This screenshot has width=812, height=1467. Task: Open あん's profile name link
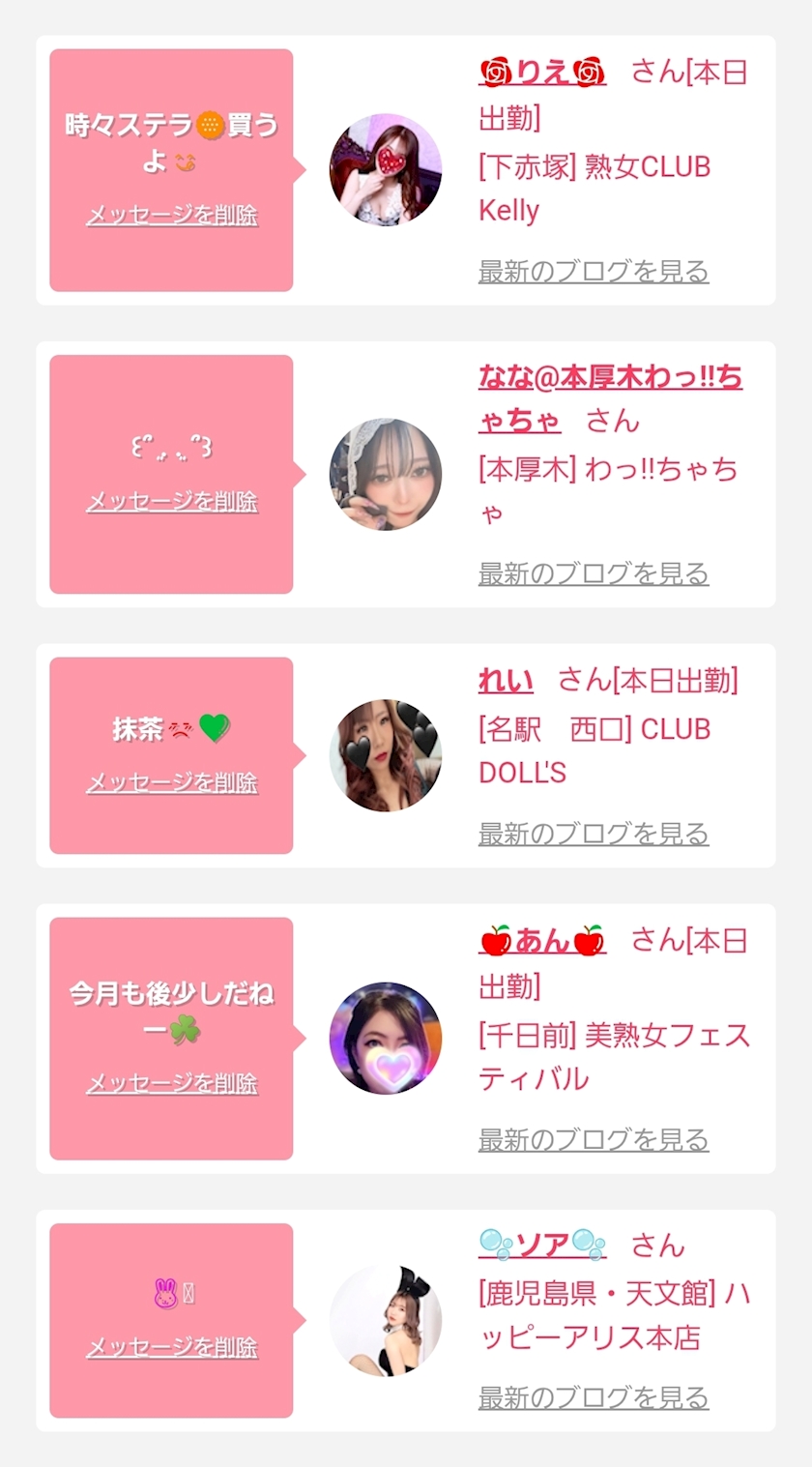541,940
